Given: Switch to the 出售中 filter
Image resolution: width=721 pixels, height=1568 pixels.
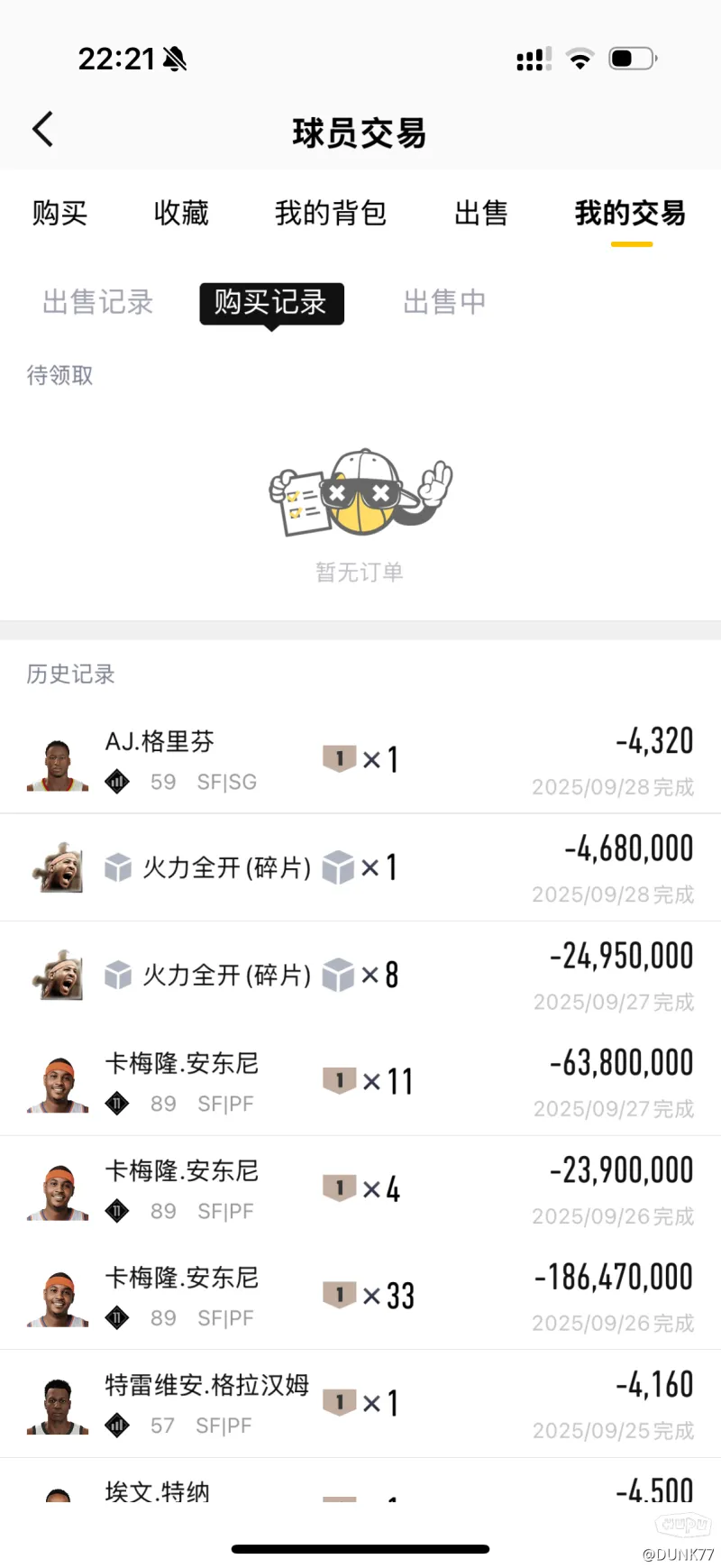Looking at the screenshot, I should click(x=444, y=303).
